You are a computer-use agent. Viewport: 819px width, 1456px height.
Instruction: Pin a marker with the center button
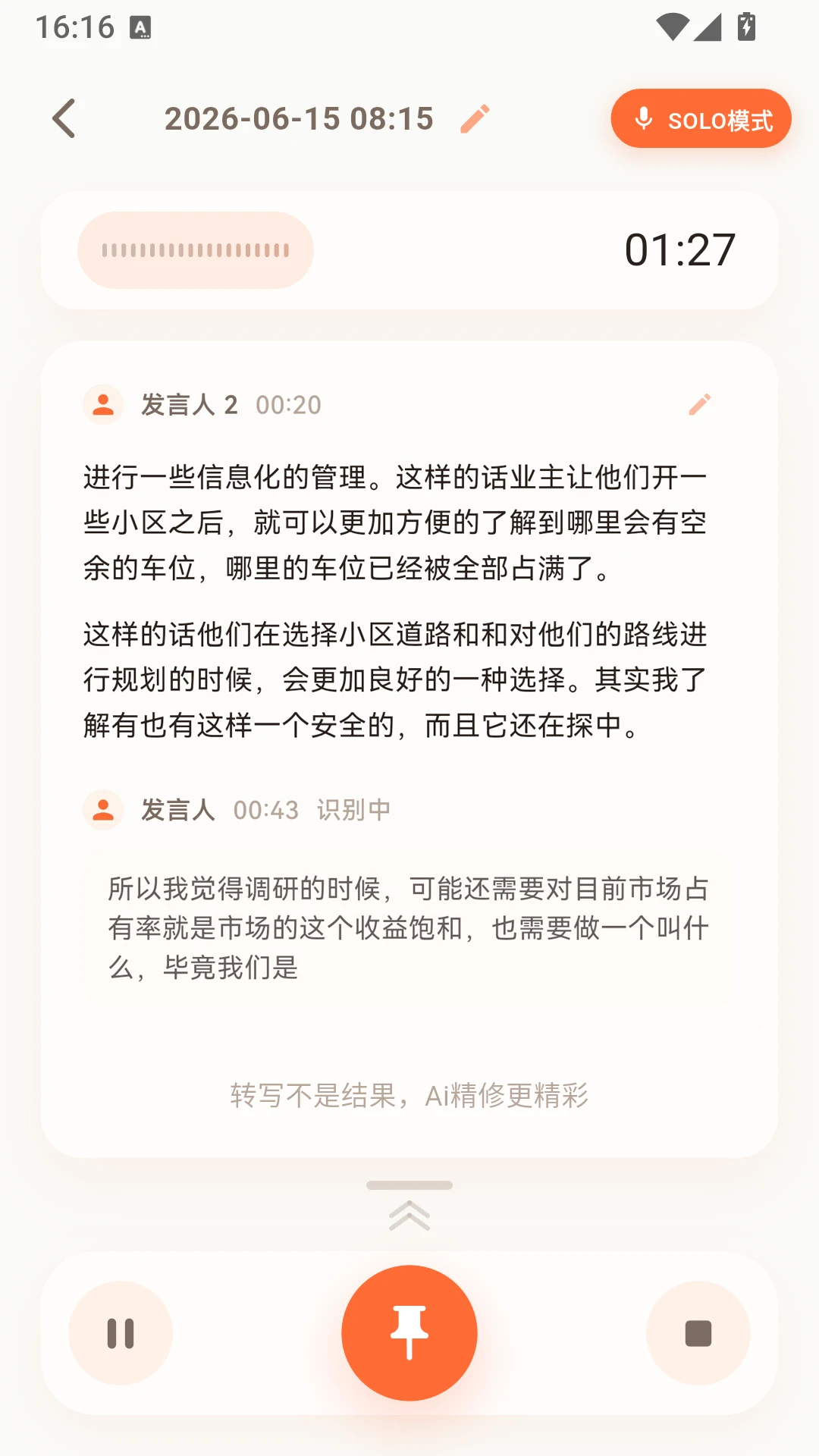click(x=409, y=1333)
